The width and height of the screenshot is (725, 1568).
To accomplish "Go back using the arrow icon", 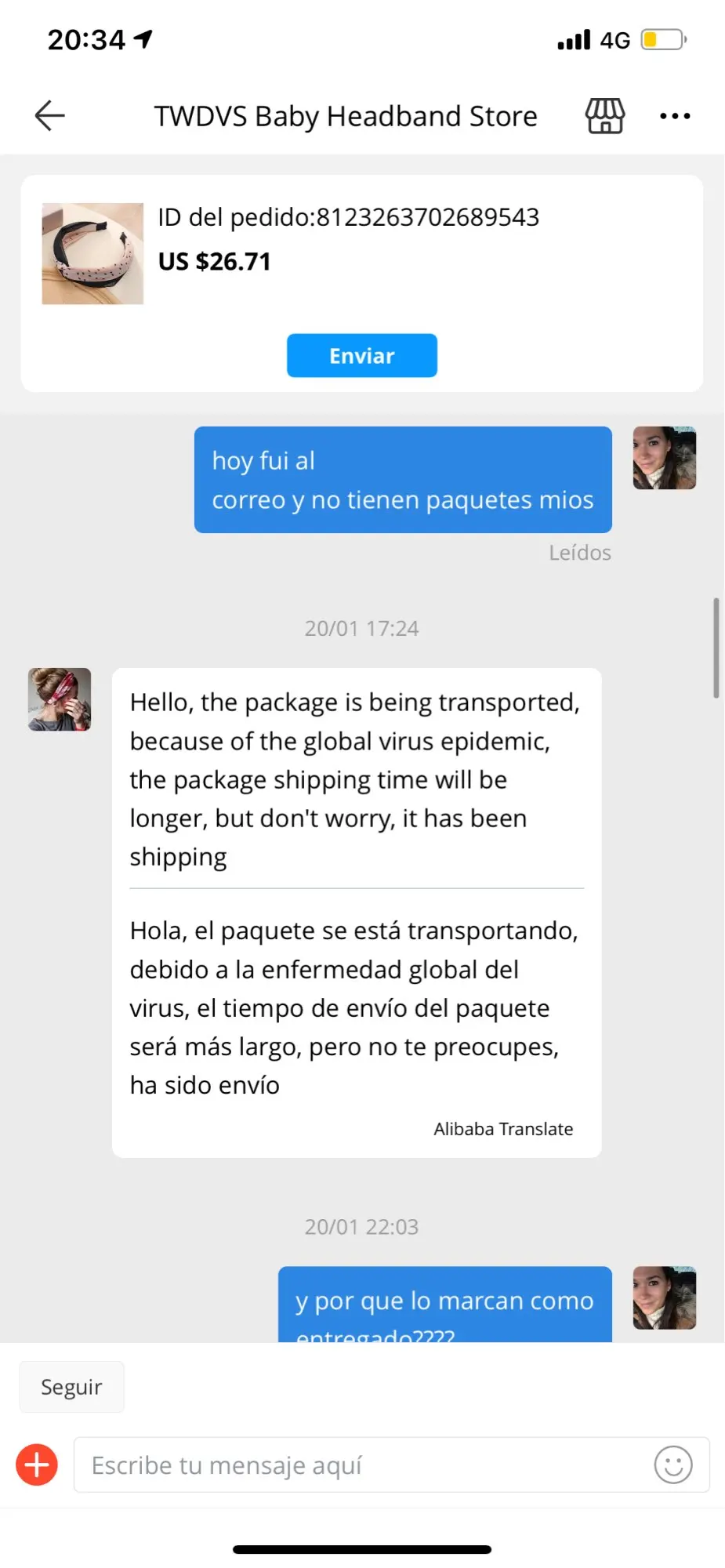I will point(50,116).
